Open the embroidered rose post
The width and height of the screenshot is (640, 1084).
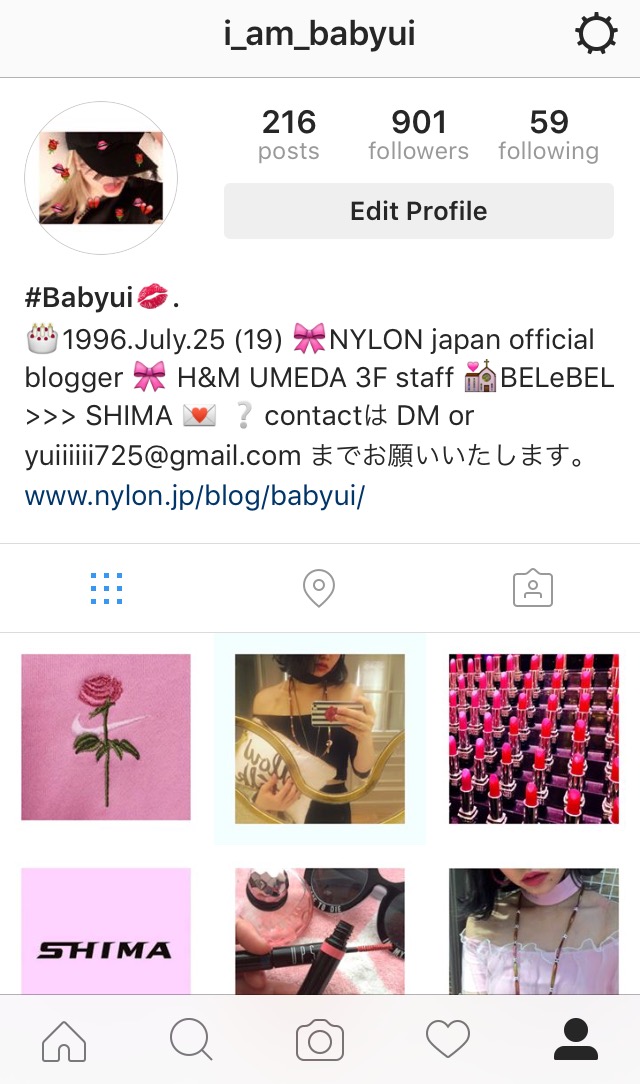point(106,738)
